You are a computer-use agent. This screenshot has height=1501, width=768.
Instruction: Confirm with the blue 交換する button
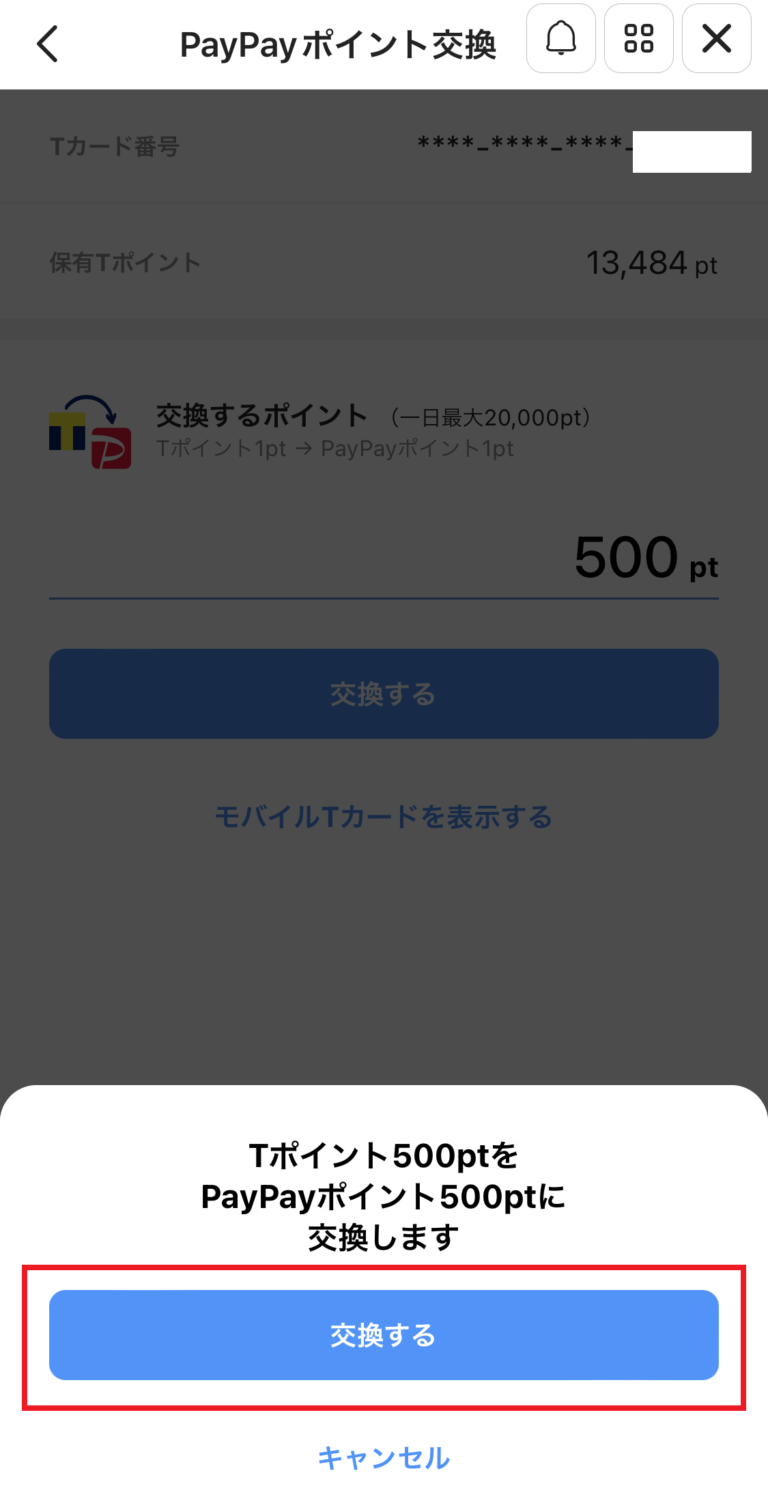[383, 1335]
